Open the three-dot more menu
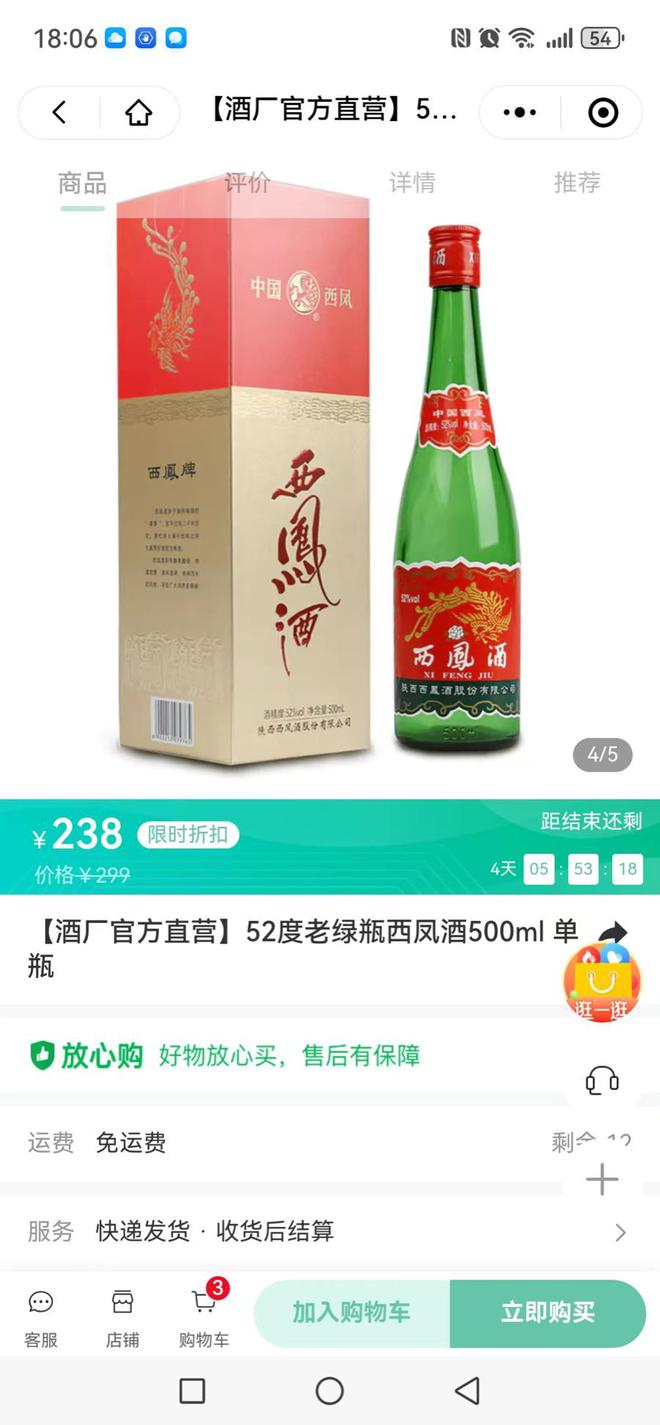660x1425 pixels. 520,113
